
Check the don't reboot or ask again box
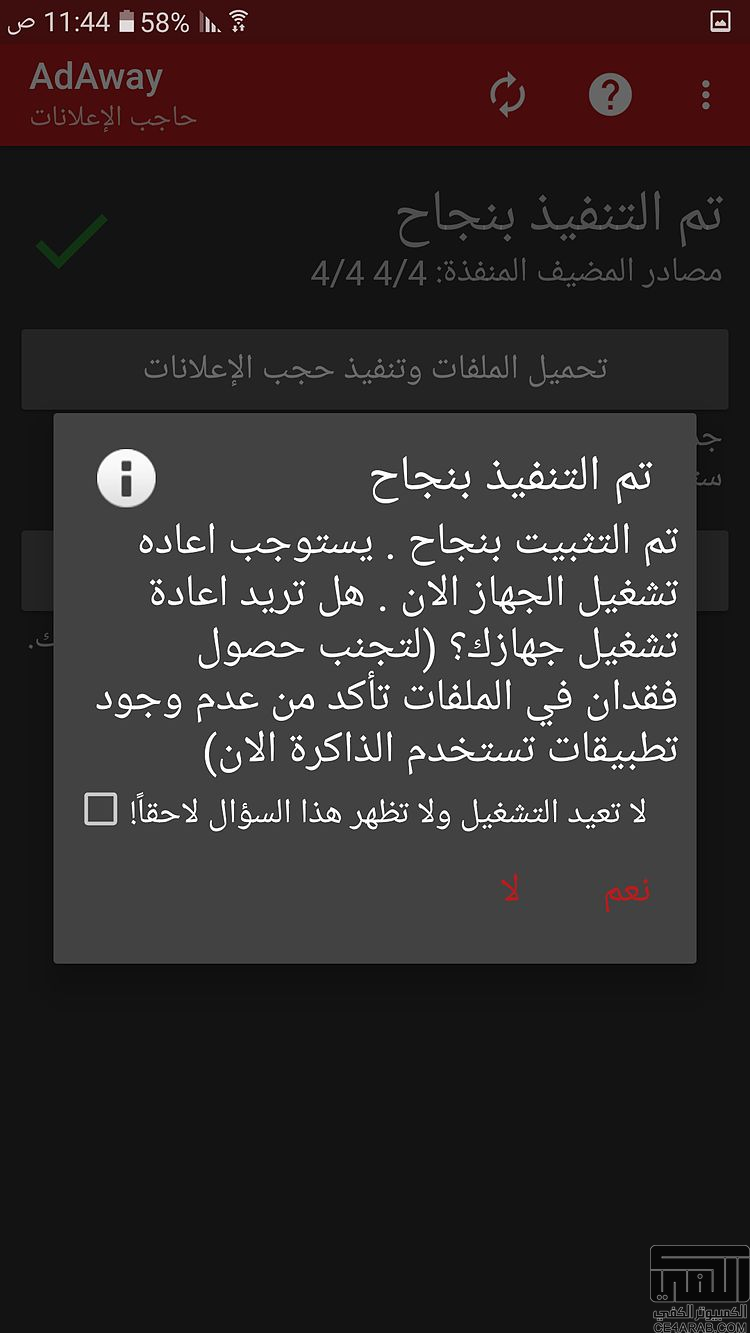[x=101, y=809]
